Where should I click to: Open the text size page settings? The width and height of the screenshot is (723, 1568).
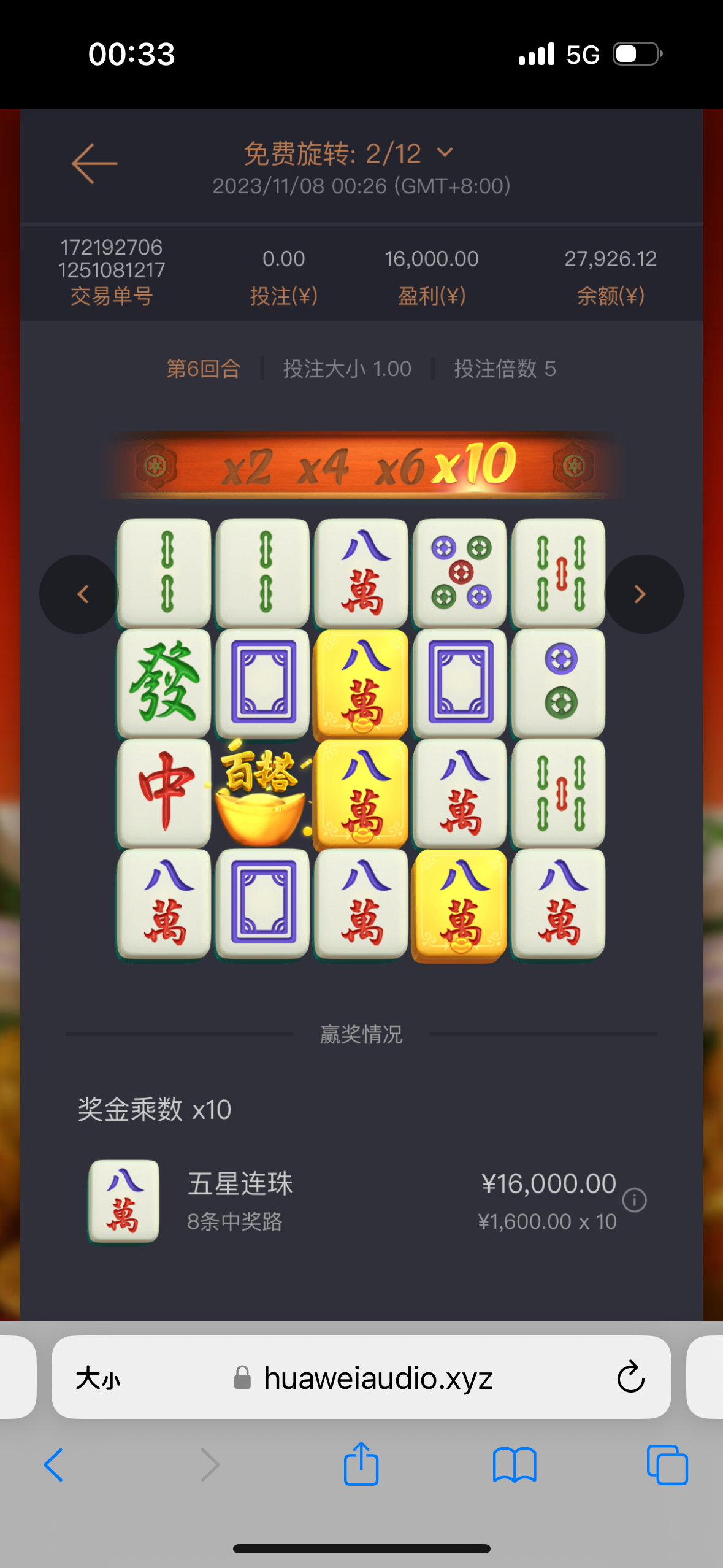click(98, 1379)
